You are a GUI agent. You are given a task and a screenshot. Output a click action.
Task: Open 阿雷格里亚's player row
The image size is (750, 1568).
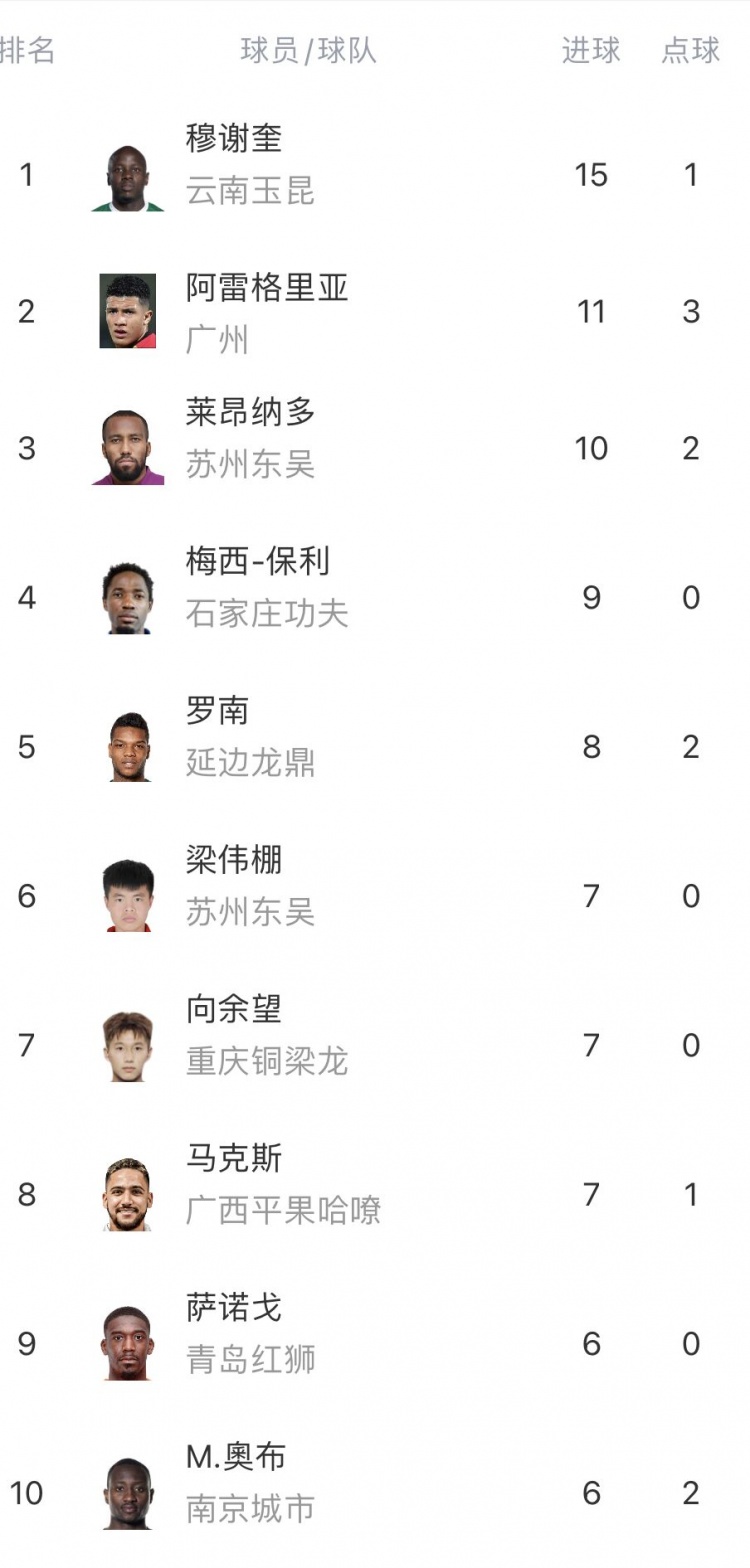375,311
